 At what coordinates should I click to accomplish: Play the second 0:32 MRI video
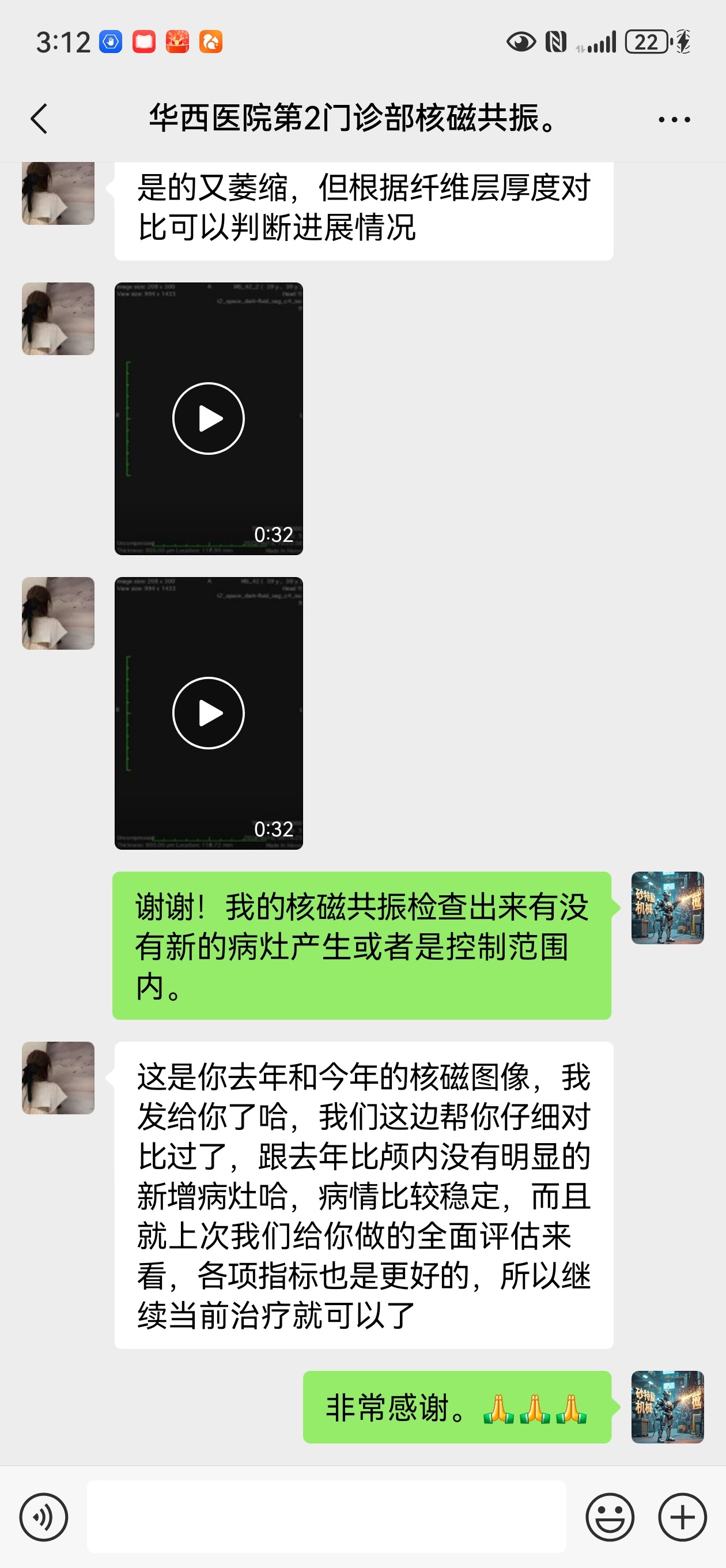click(208, 713)
